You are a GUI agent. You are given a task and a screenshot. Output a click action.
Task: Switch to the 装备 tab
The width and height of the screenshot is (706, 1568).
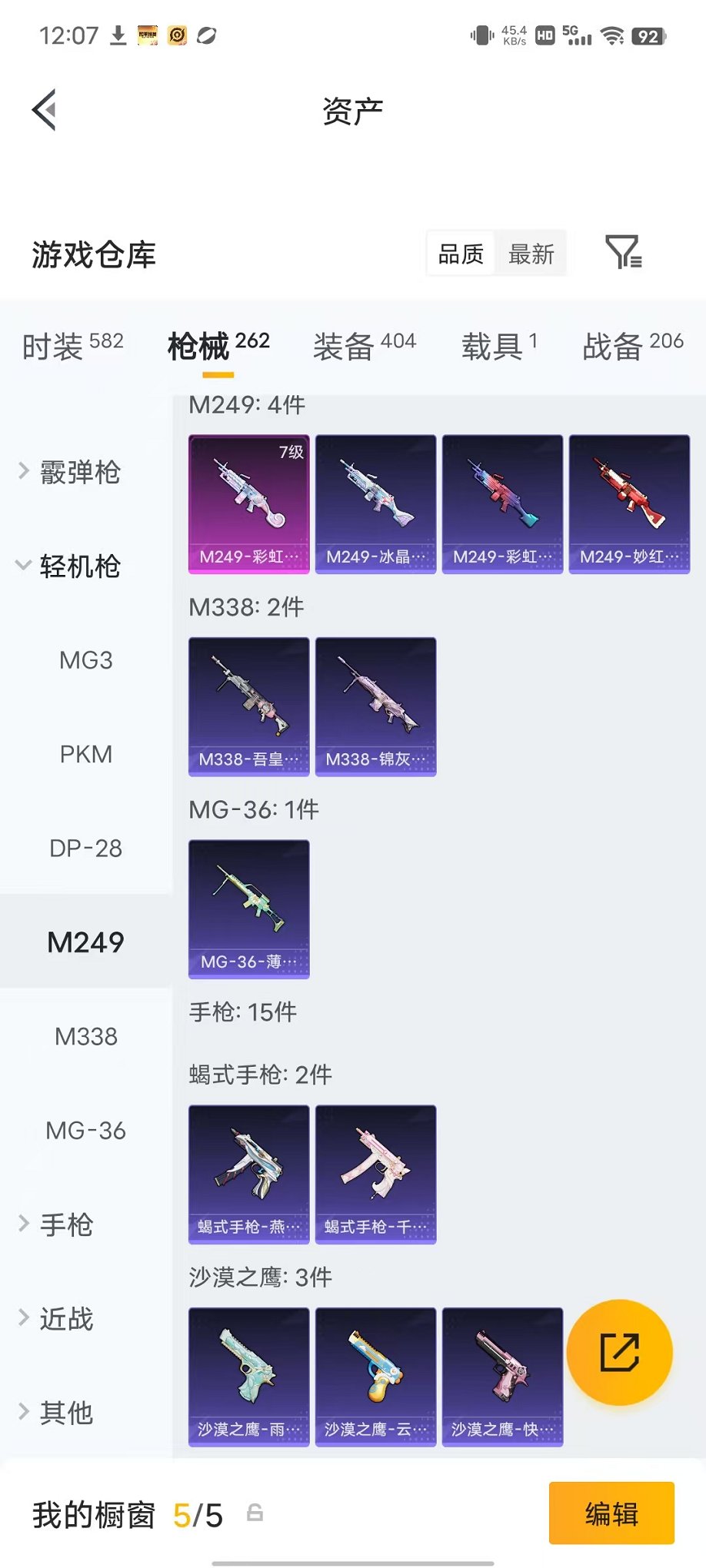pos(365,346)
